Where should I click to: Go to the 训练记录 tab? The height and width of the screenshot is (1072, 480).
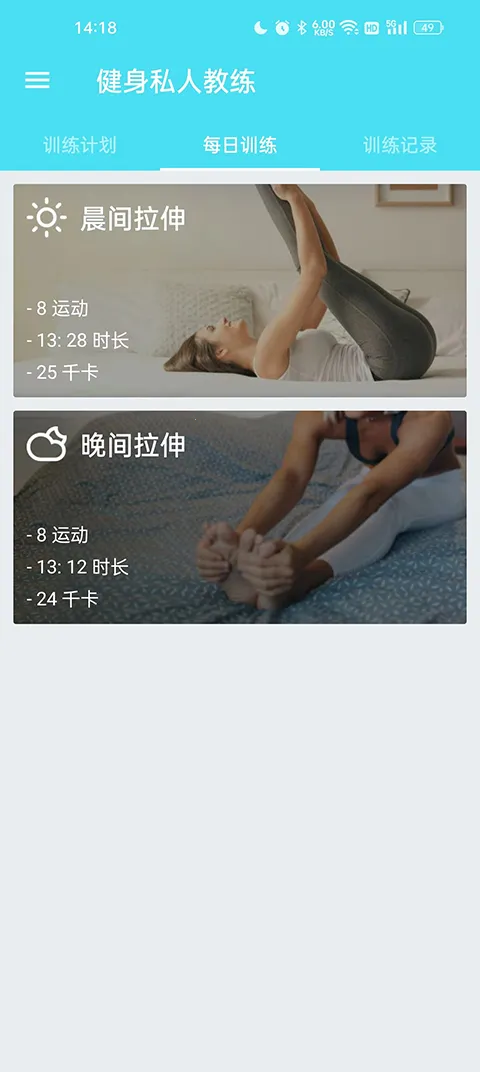point(400,145)
